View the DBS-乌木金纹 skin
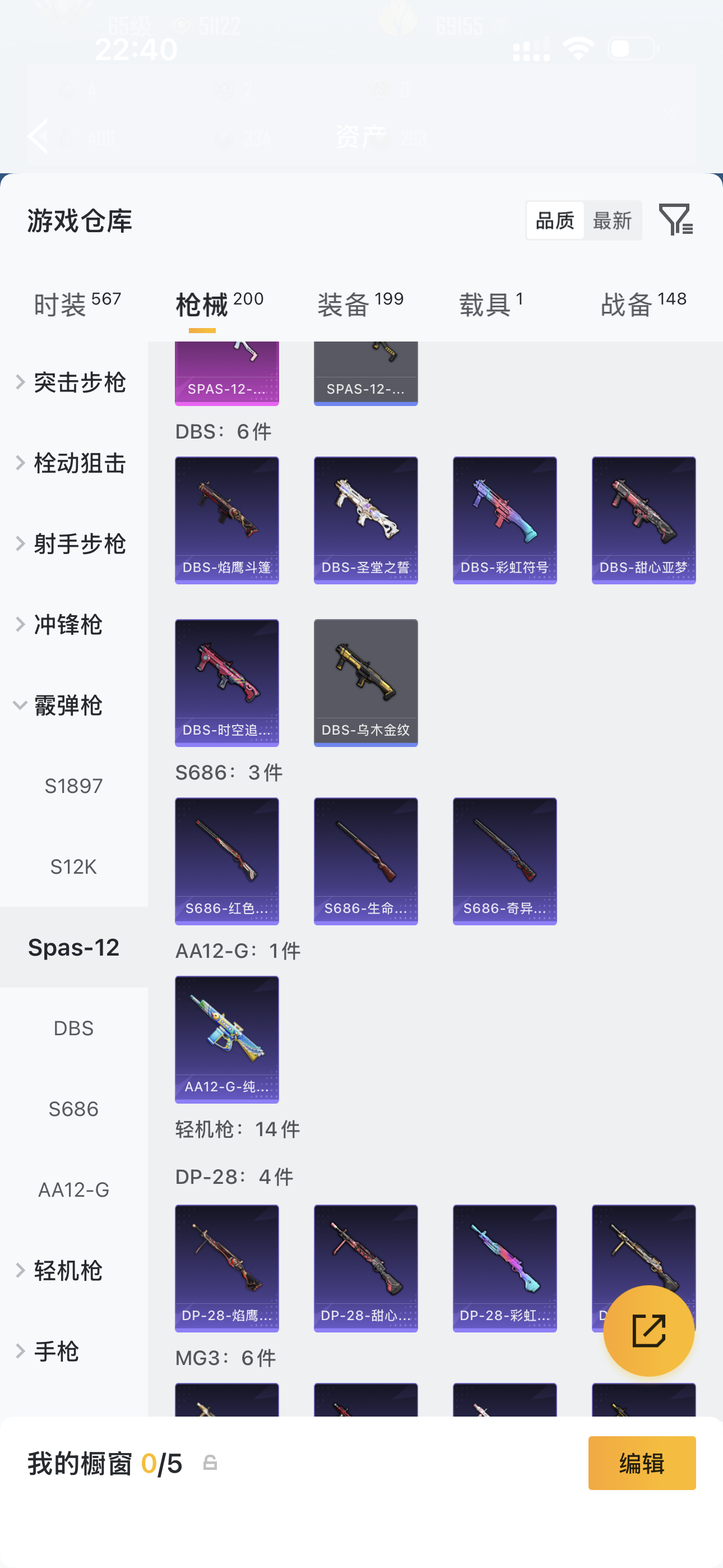 366,682
